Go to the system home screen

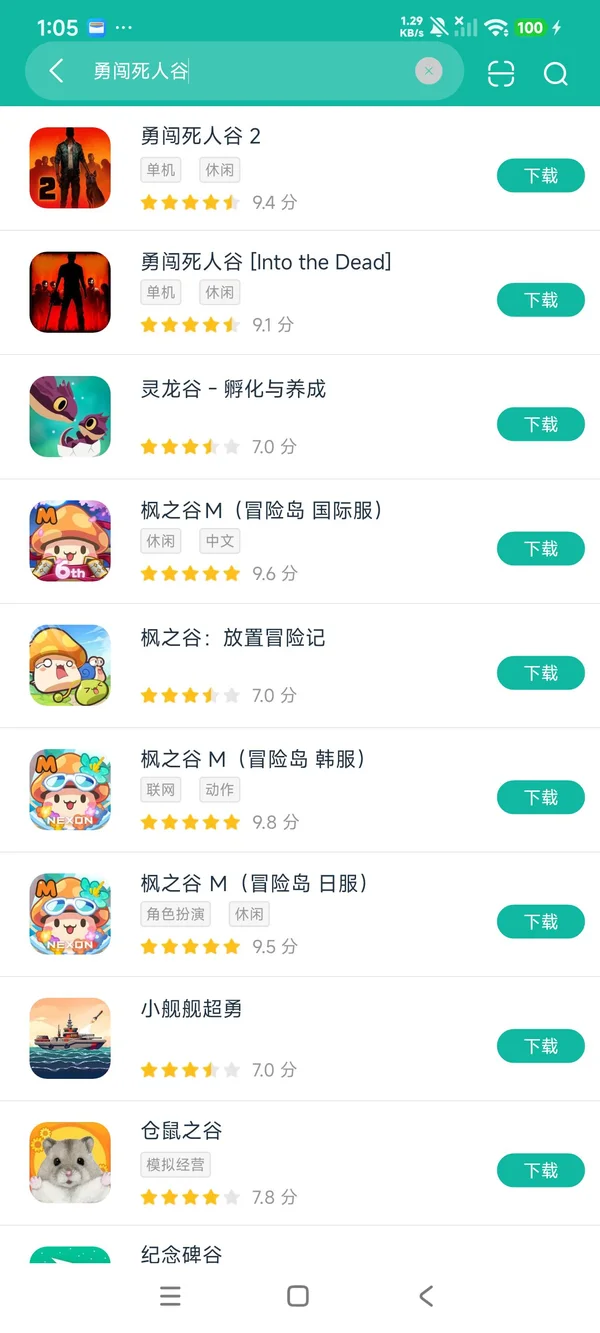click(298, 1296)
